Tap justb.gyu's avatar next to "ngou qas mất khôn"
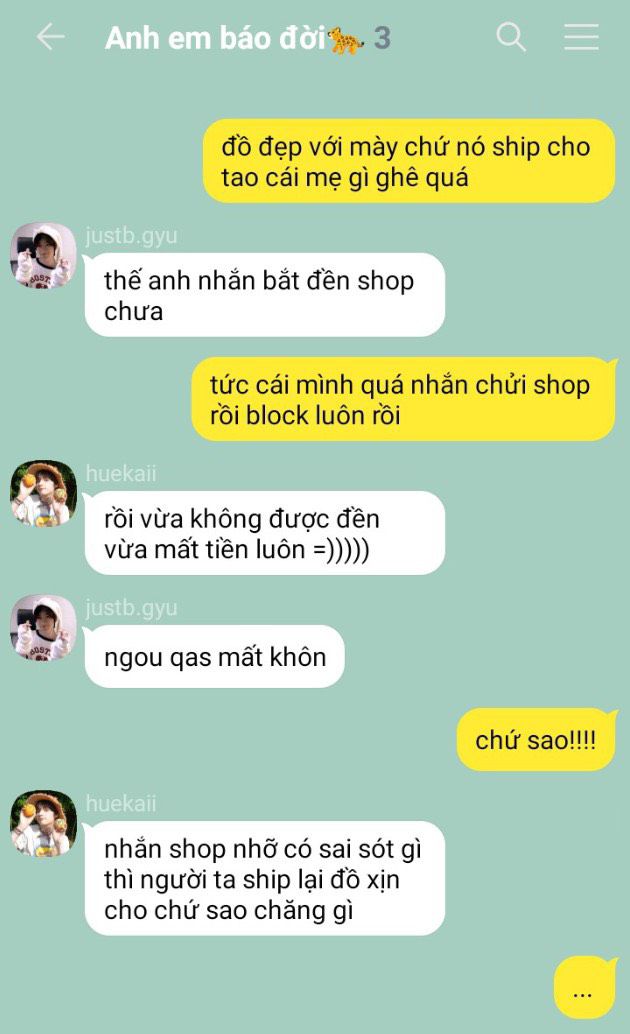Screen dimensions: 630x1034 tap(43, 627)
